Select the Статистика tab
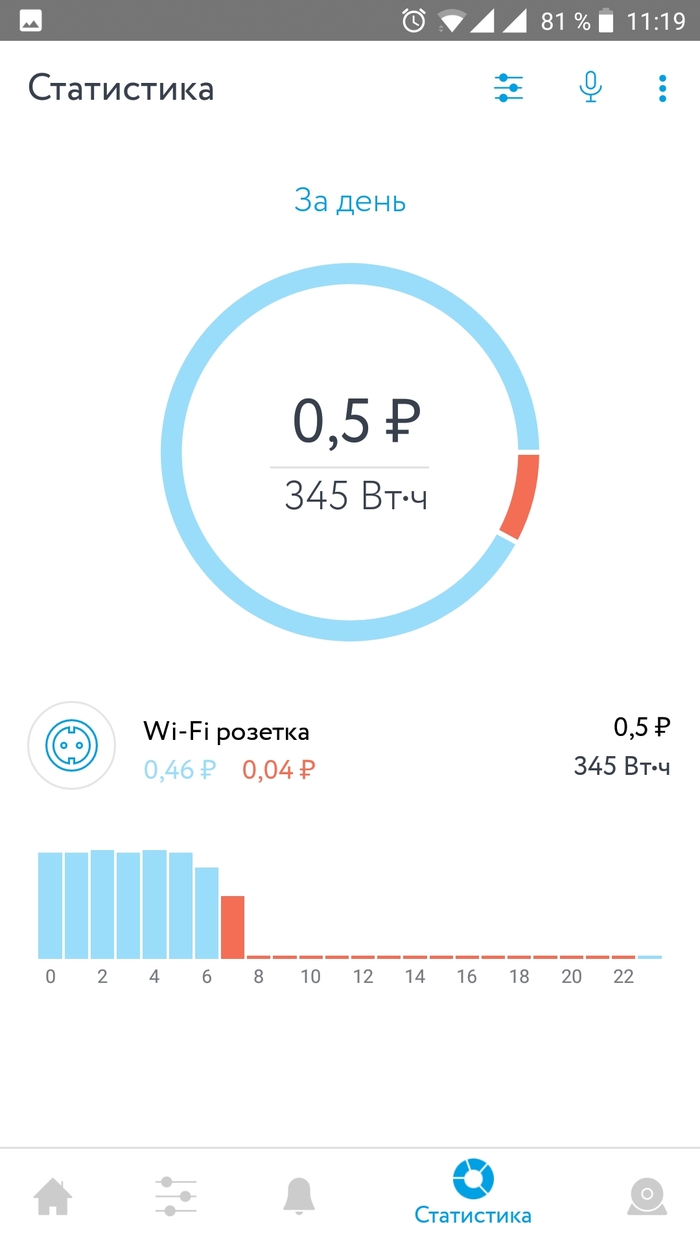The image size is (700, 1244). pyautogui.click(x=473, y=1194)
